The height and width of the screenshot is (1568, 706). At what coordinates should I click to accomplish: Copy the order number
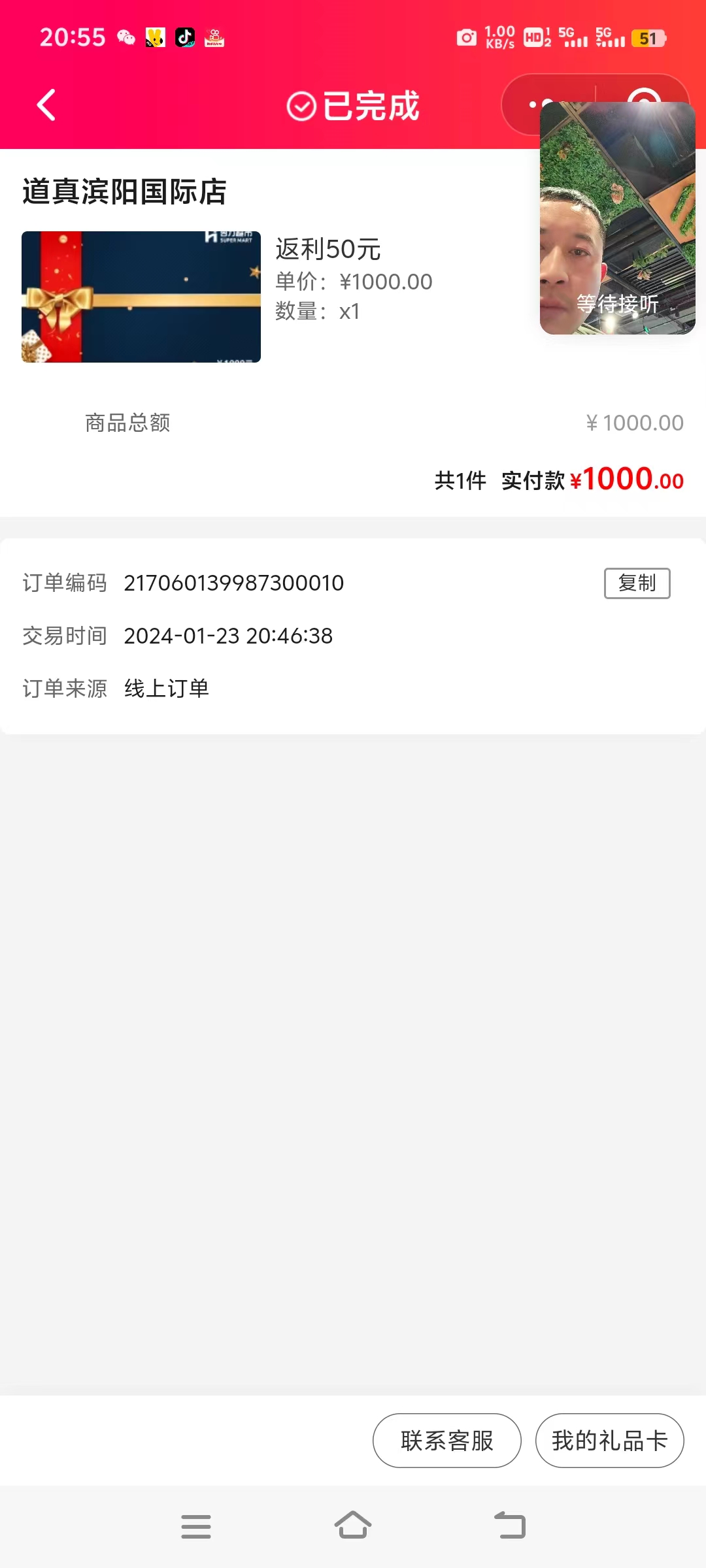coord(637,583)
